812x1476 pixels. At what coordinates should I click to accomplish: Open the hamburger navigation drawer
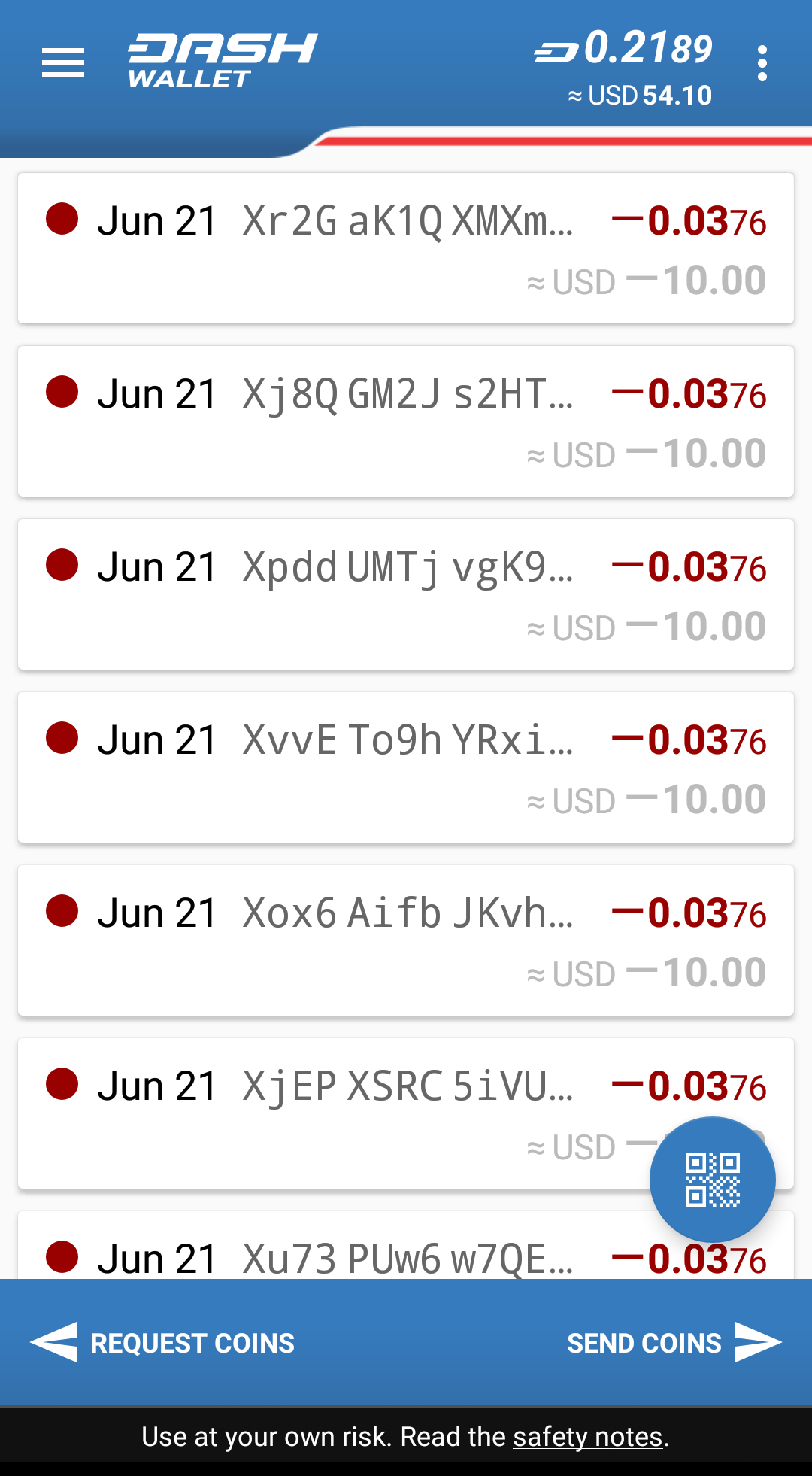click(x=63, y=62)
